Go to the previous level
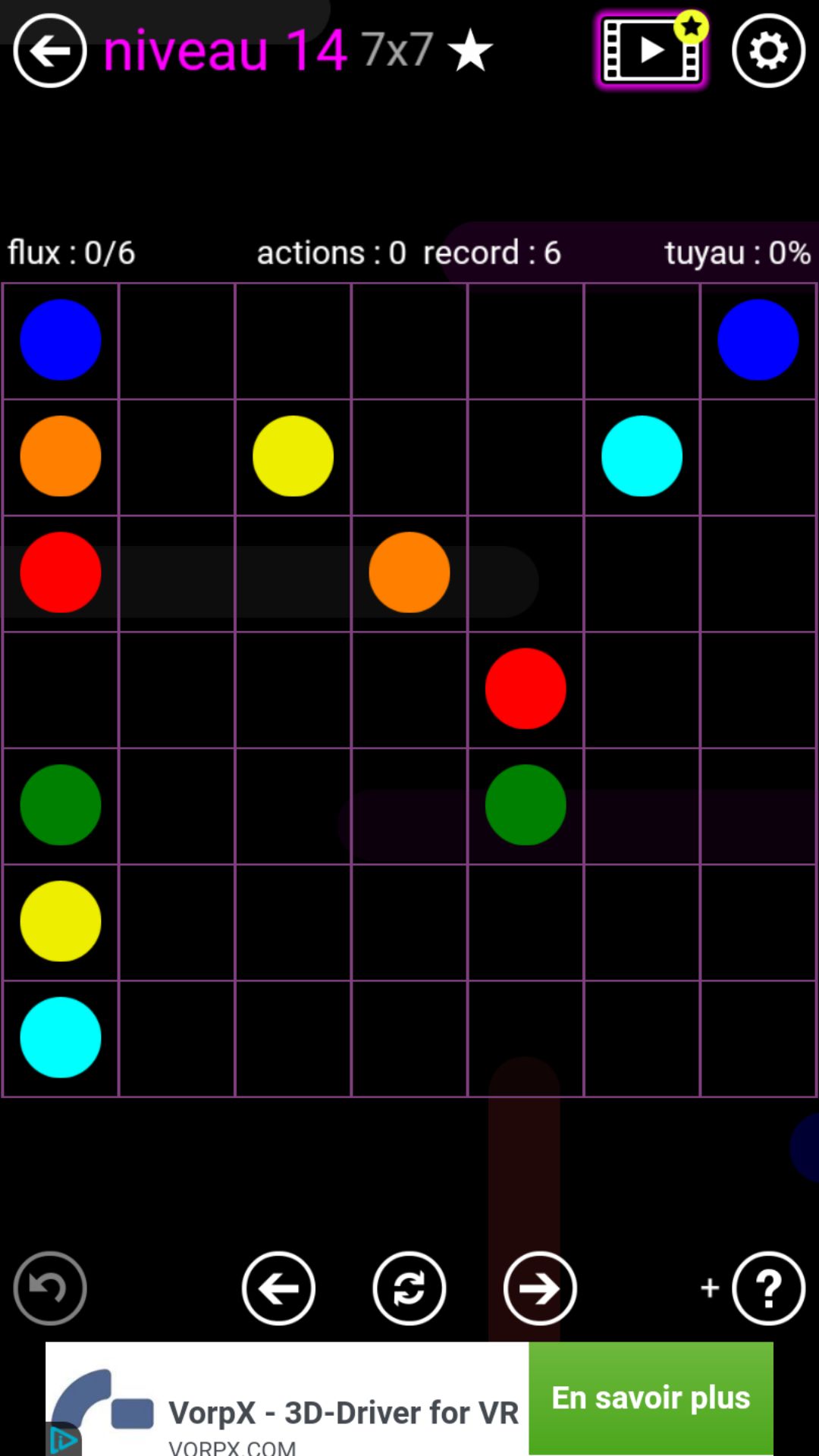The width and height of the screenshot is (819, 1456). 278,1288
